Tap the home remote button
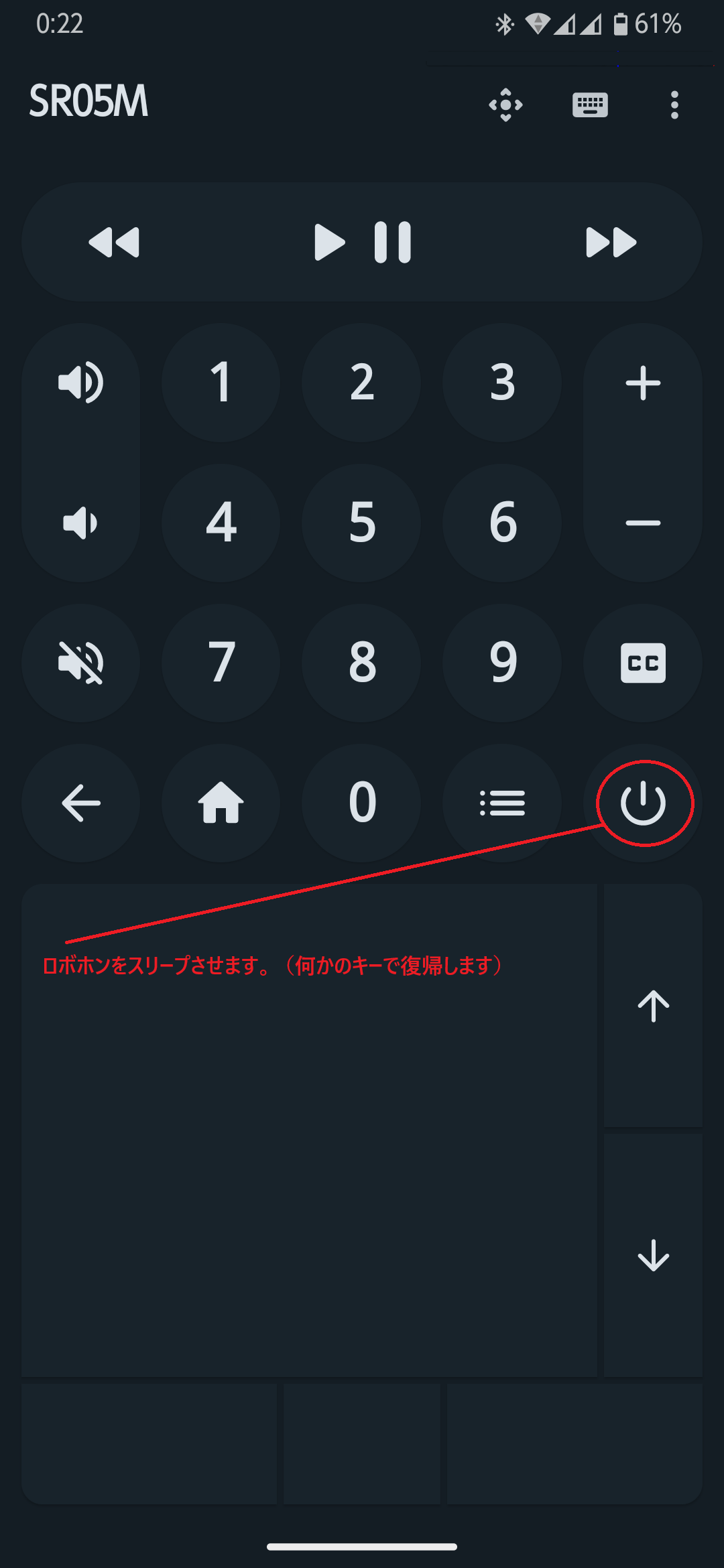This screenshot has width=724, height=1568. (x=221, y=803)
